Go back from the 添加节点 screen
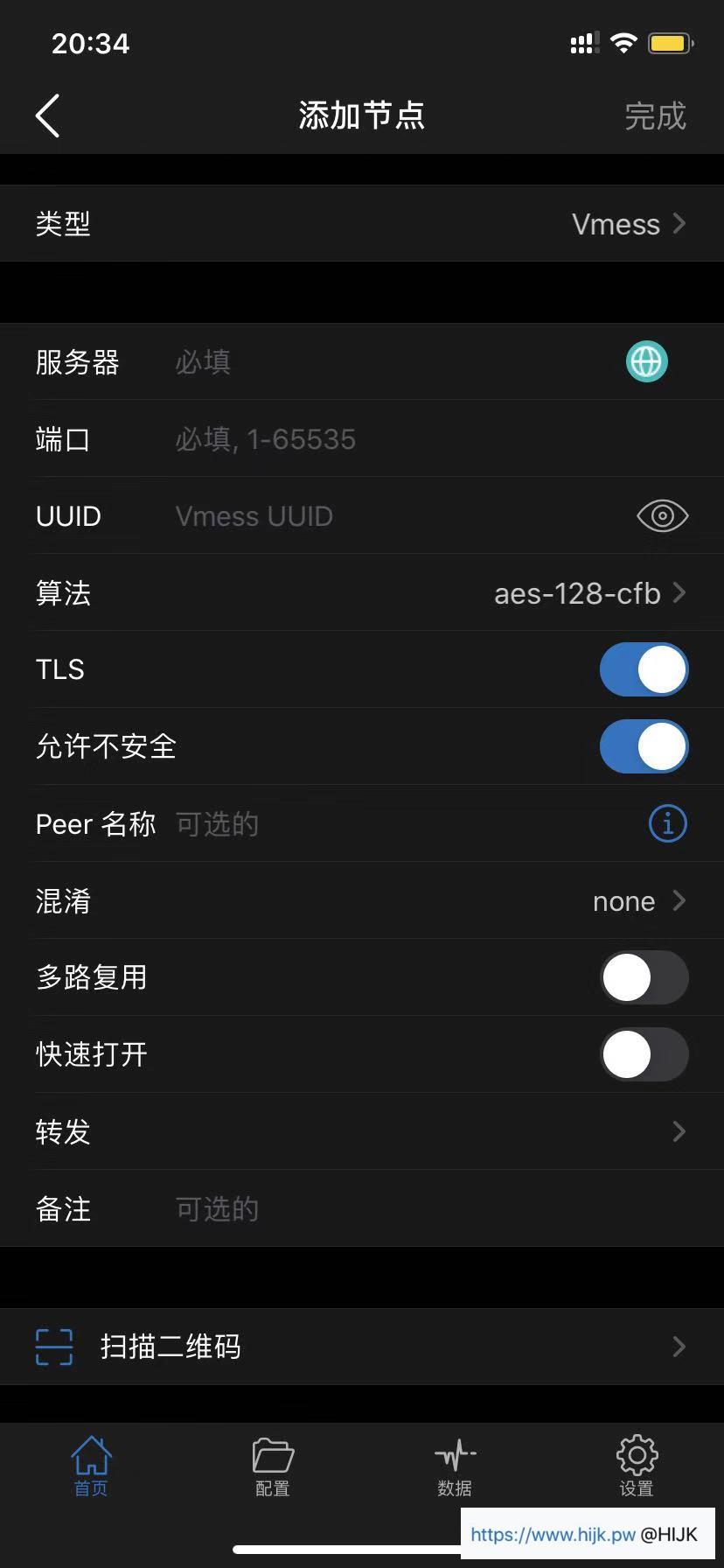 tap(48, 115)
